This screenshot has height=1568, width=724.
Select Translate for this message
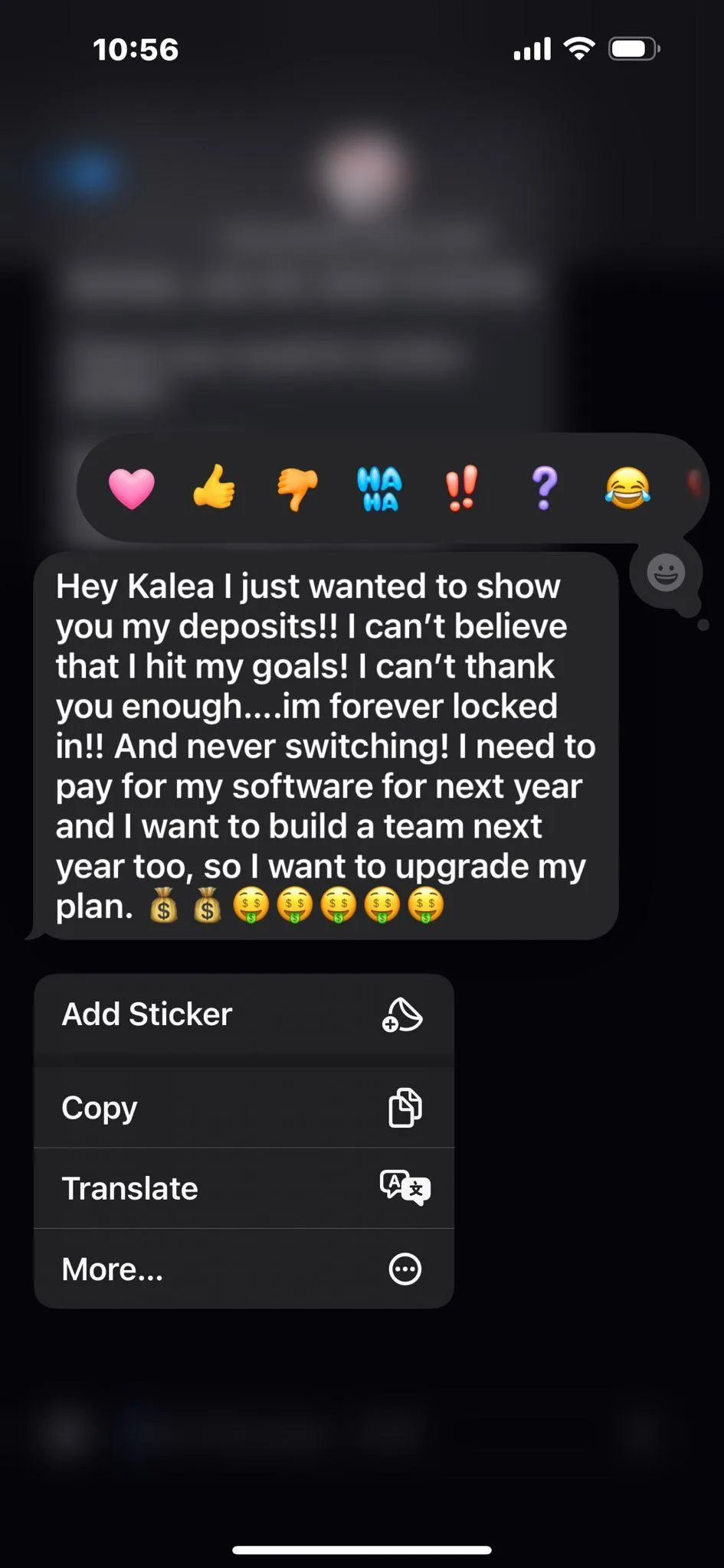coord(244,1188)
